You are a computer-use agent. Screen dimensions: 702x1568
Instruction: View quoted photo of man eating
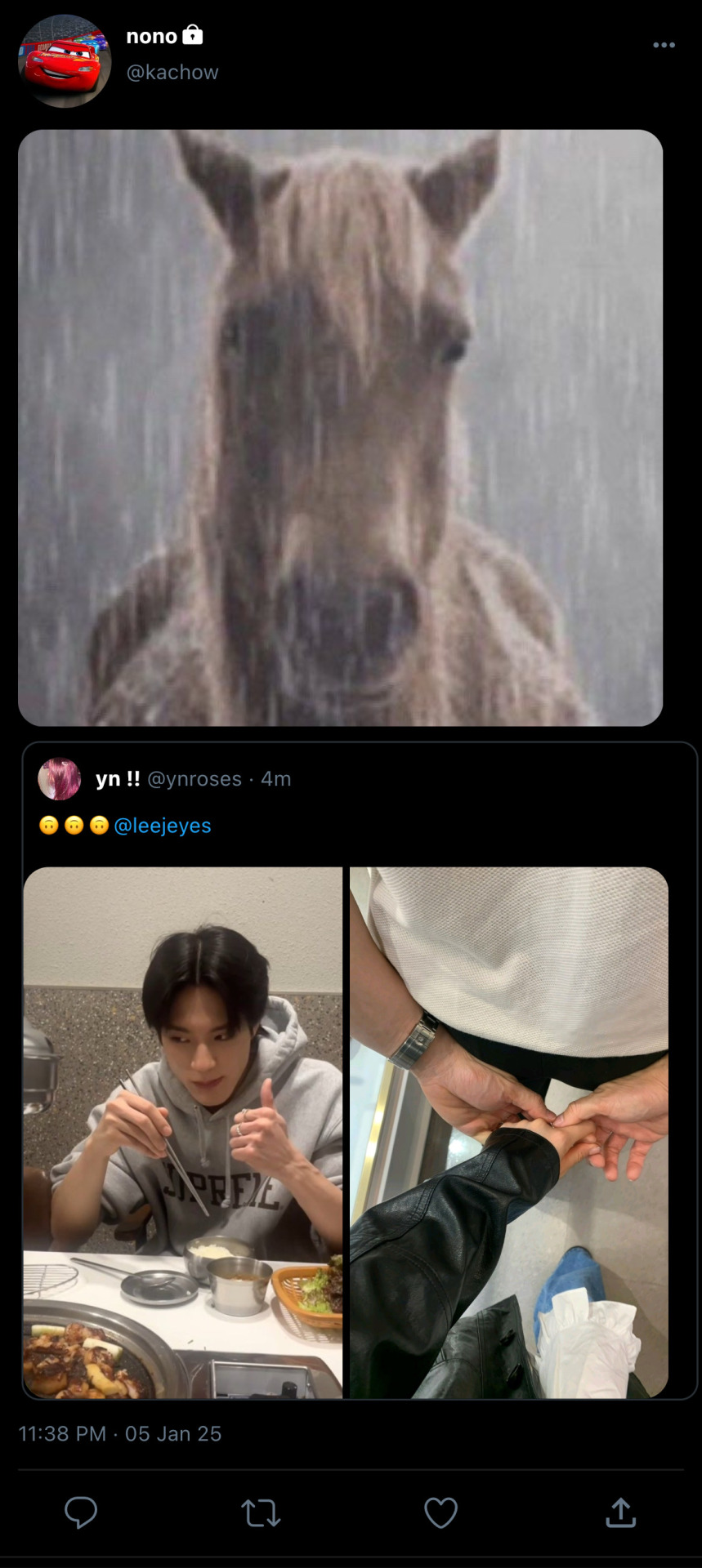(183, 1132)
